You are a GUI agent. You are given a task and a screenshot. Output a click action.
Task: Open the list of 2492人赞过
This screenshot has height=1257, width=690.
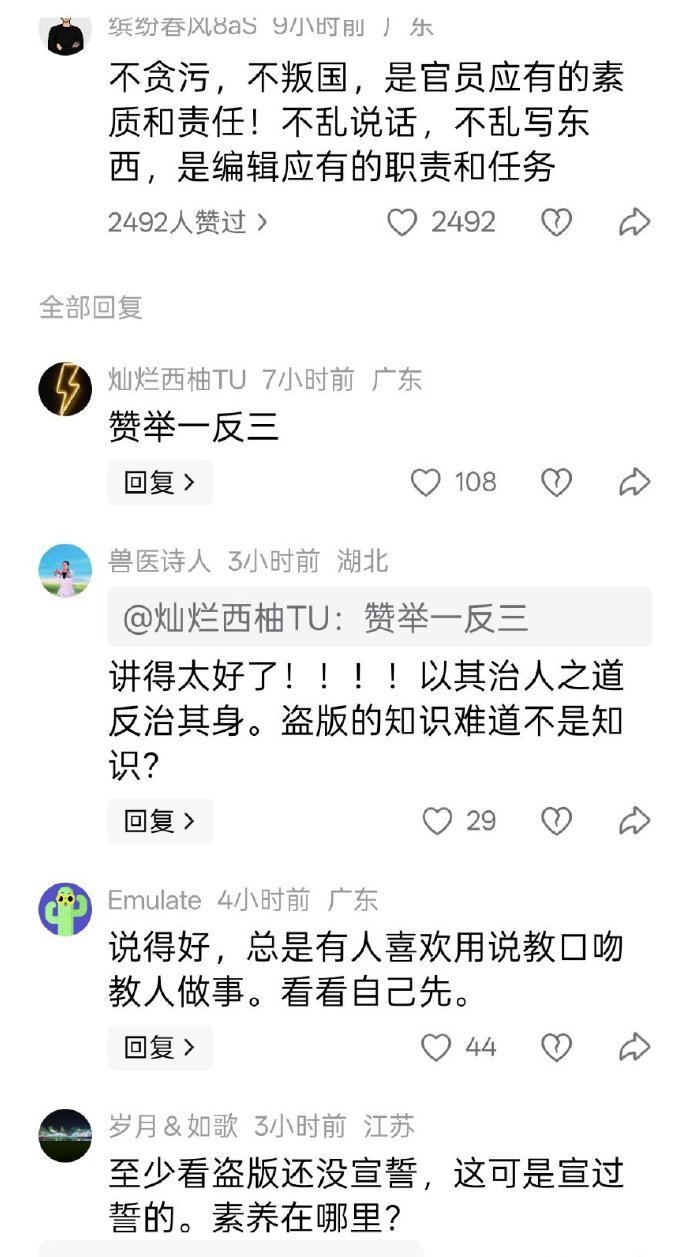[187, 222]
